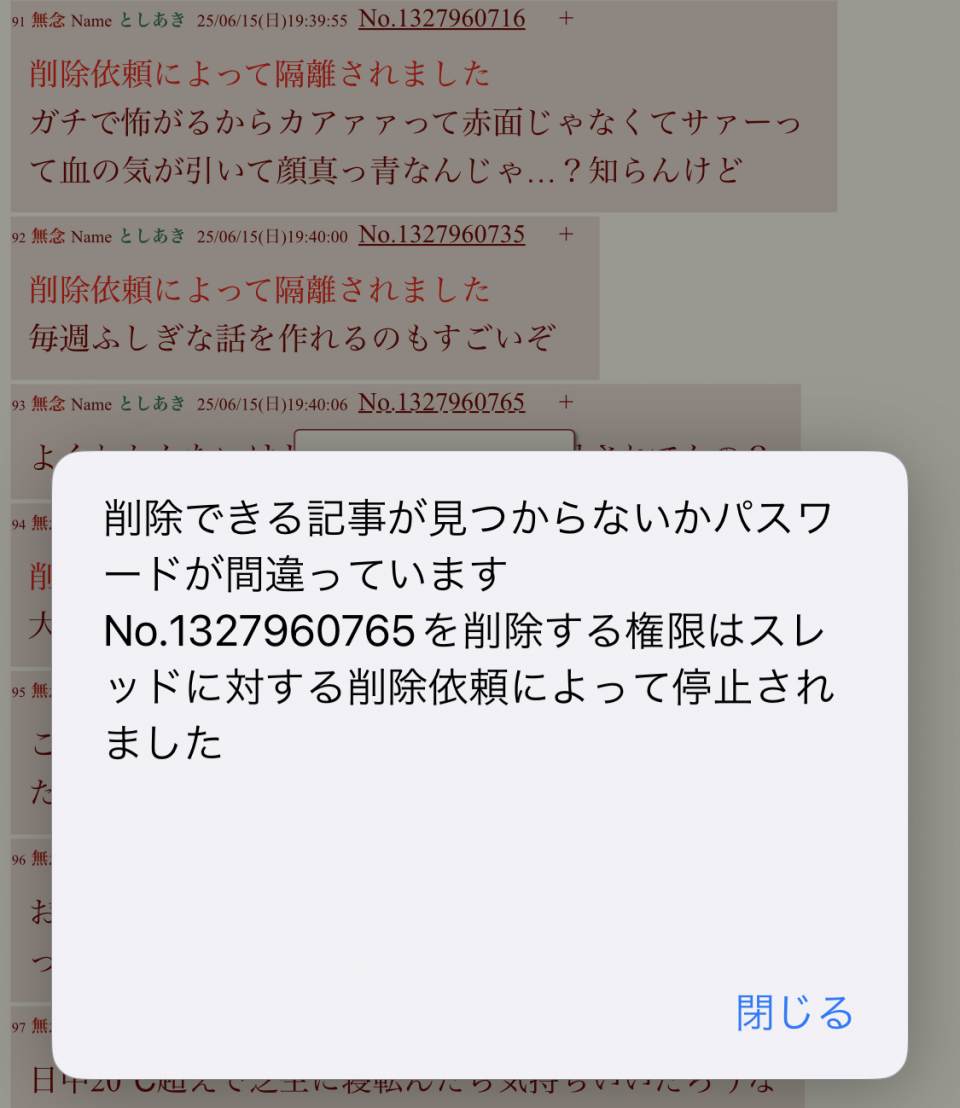The image size is (960, 1108).
Task: Open post link No.1327960716
Action: click(x=441, y=18)
